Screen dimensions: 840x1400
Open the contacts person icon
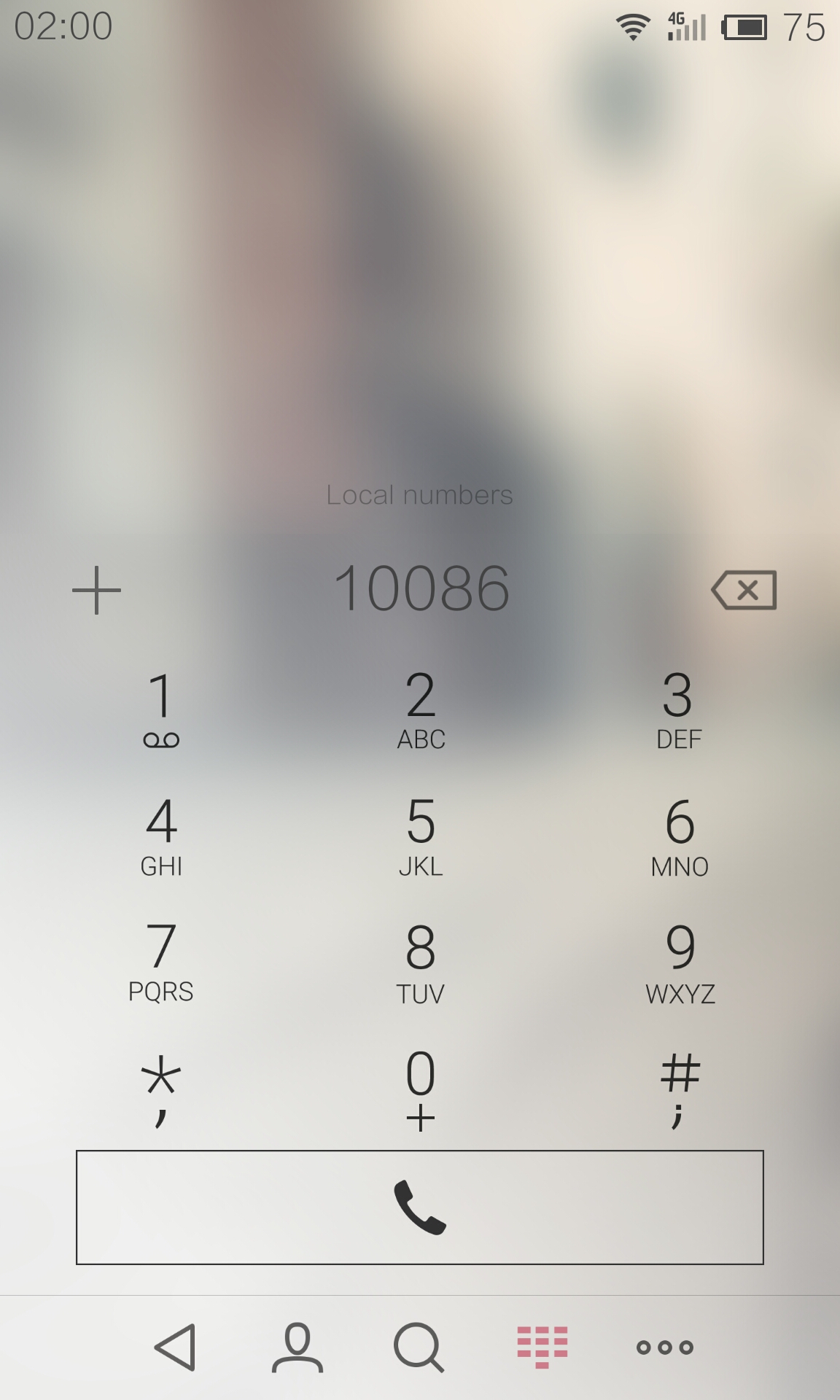[x=297, y=1347]
